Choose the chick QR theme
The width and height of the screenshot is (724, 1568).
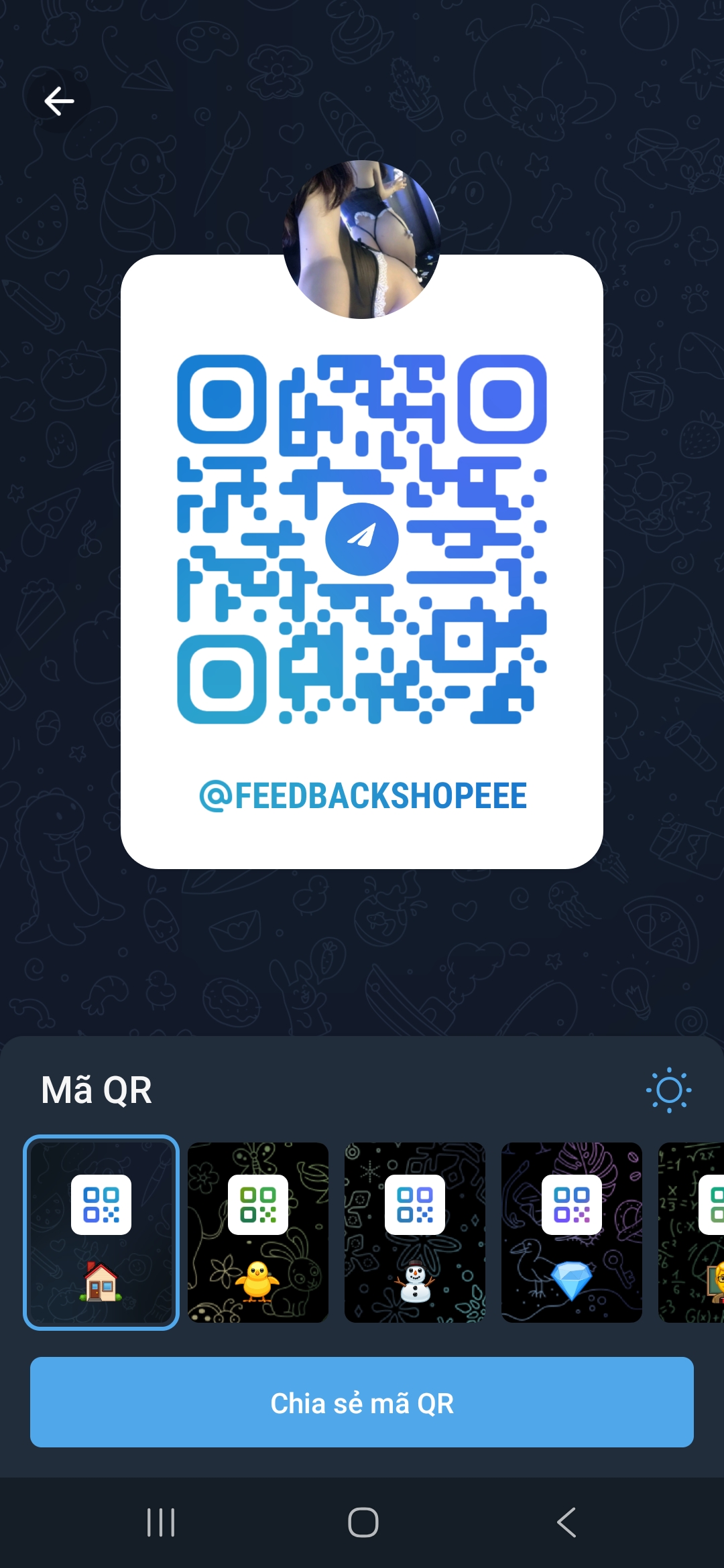(258, 1232)
